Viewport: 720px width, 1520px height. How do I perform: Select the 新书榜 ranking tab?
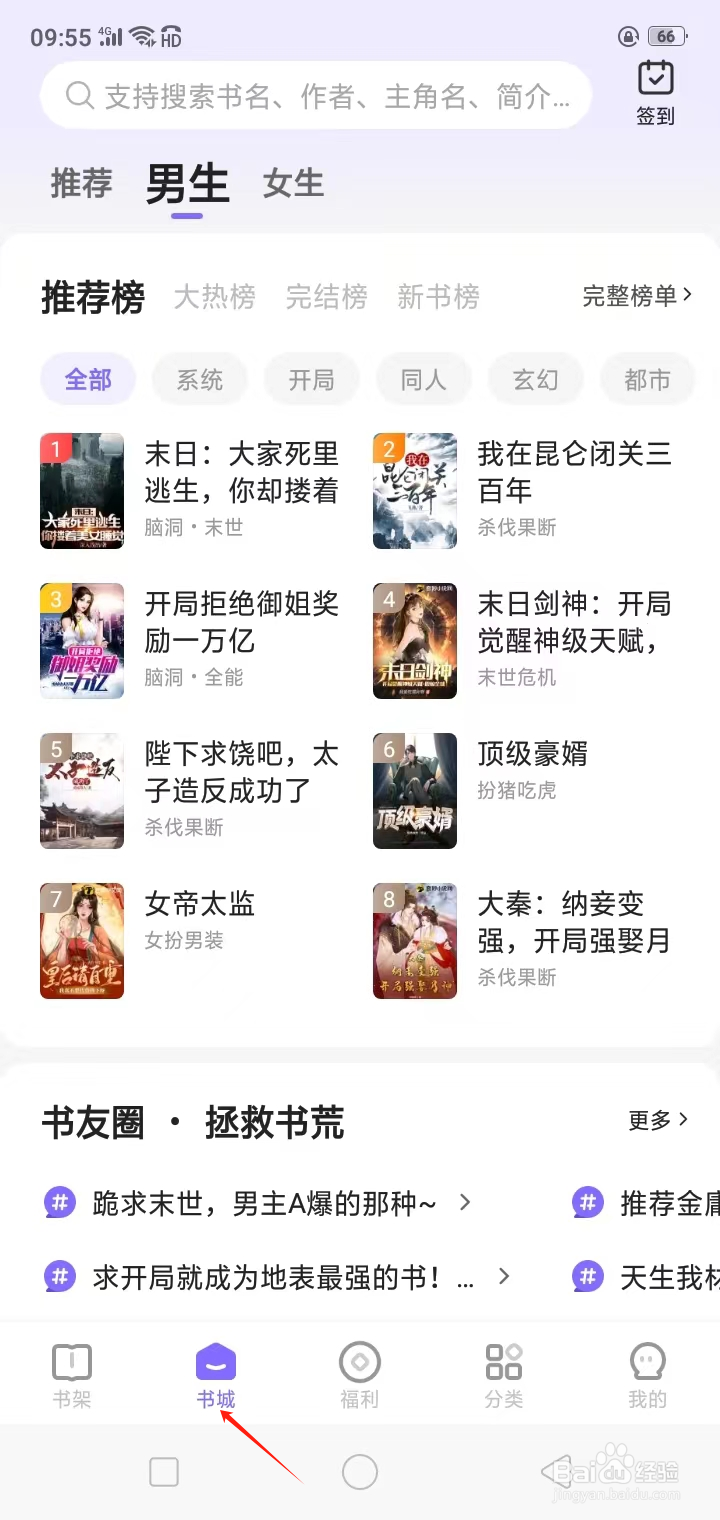coord(438,297)
